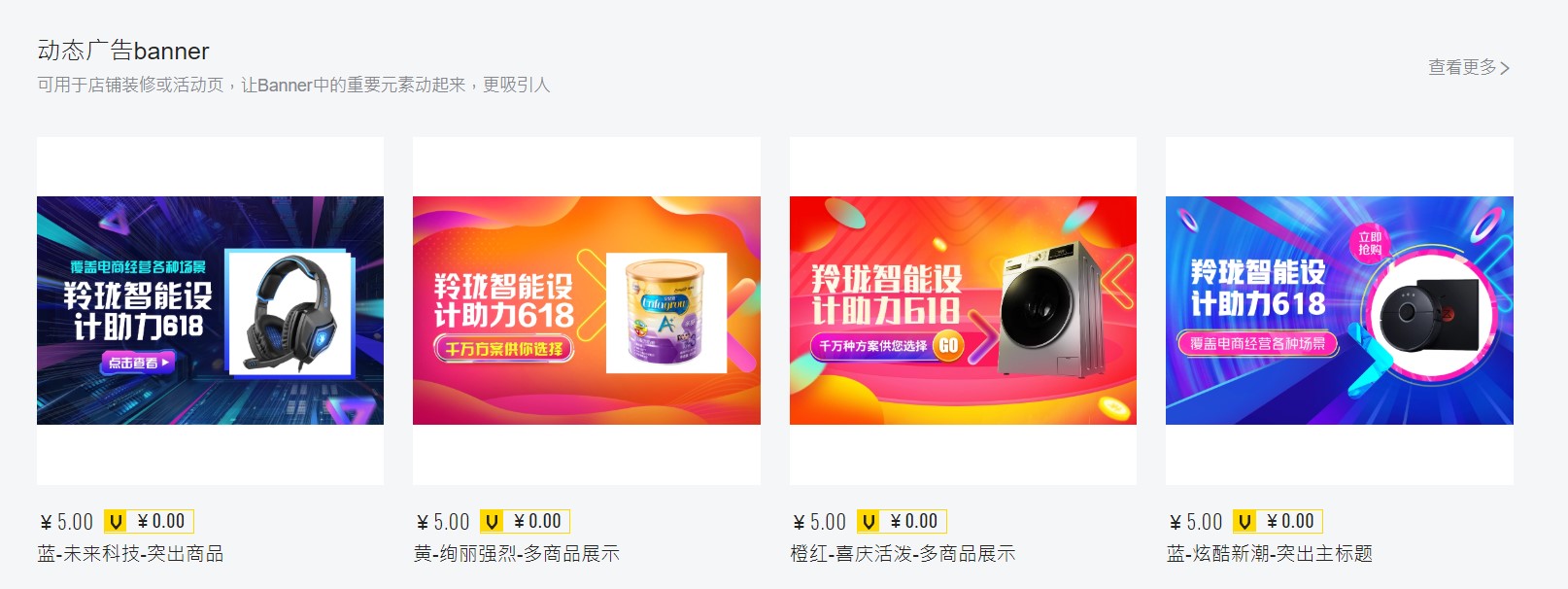The image size is (1568, 589).
Task: Open the 蓝-未来科技-突出商品 banner template
Action: pos(210,310)
